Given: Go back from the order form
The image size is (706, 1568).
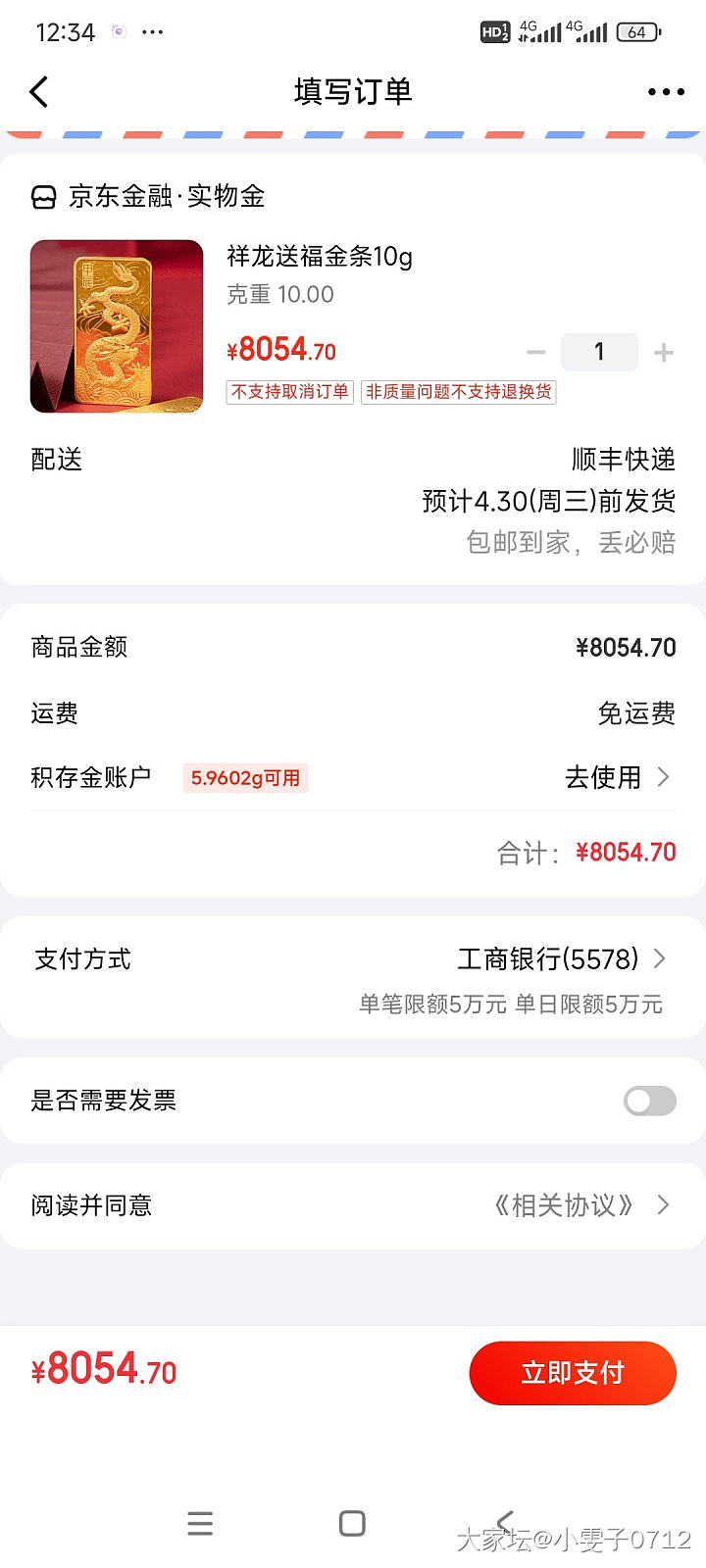Looking at the screenshot, I should [x=39, y=92].
